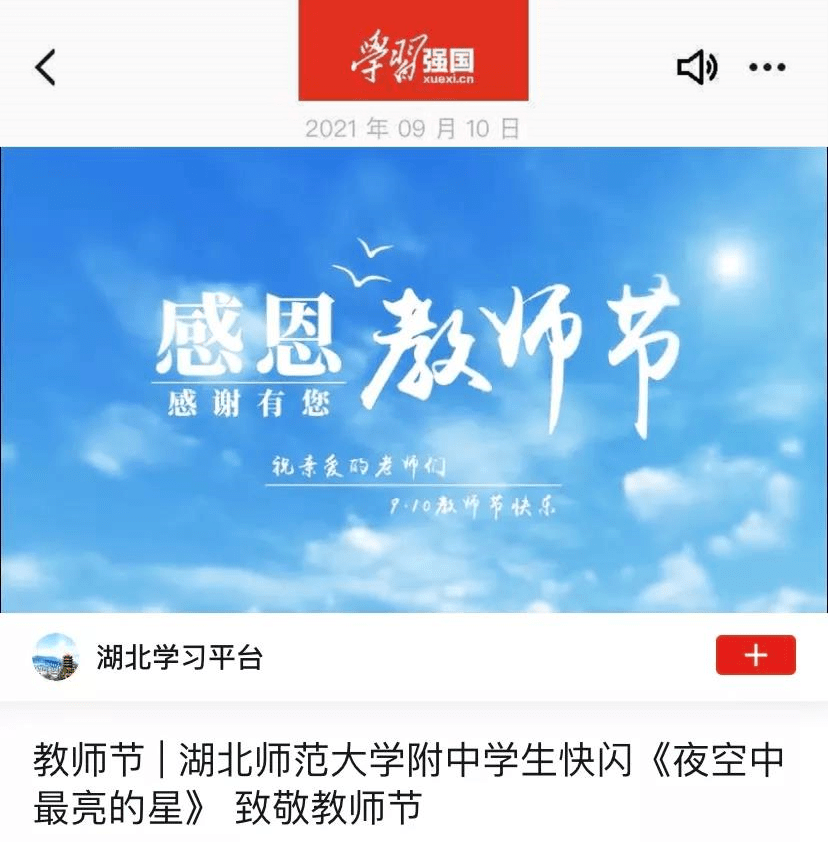Follow 湖北学习平台 with the red plus button
This screenshot has height=842, width=828.
[x=755, y=656]
